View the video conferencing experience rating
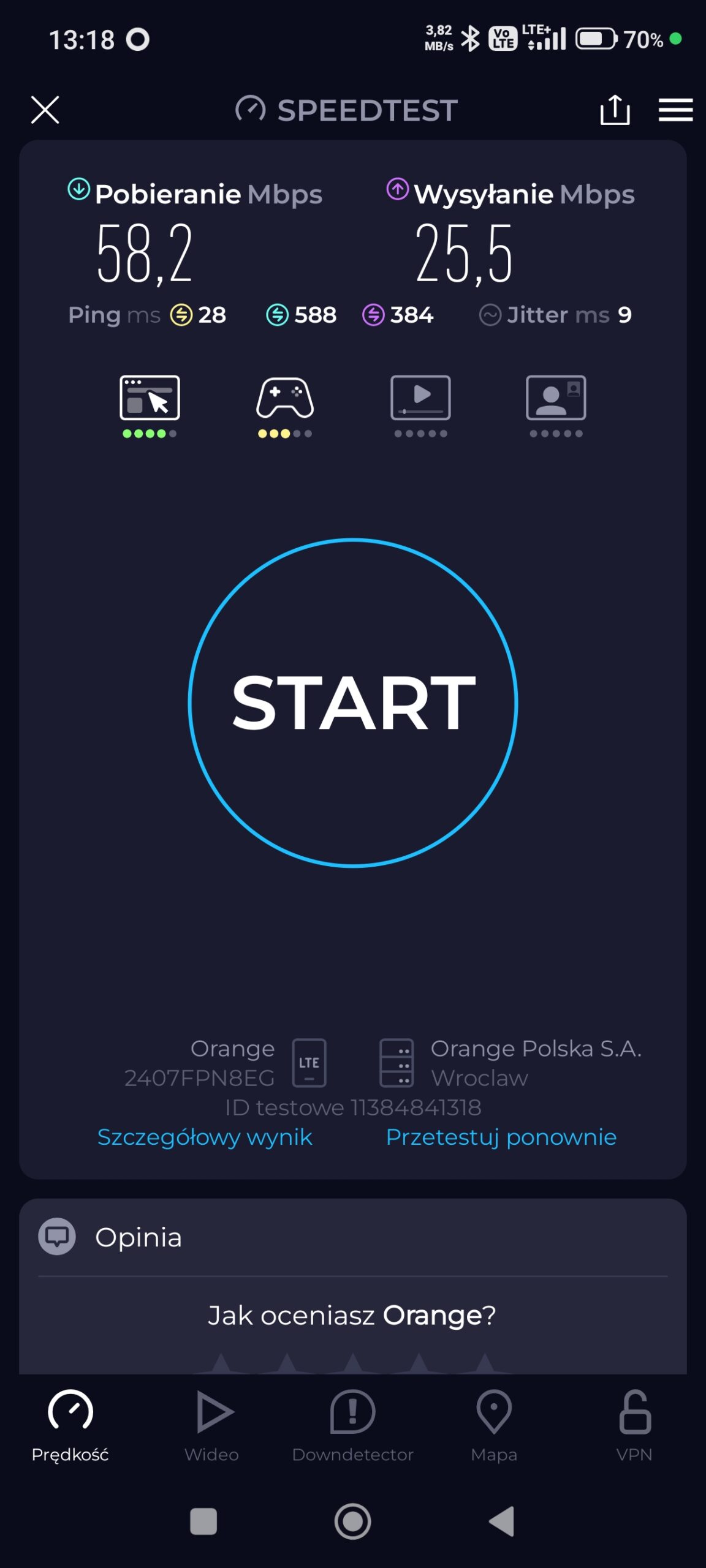706x1568 pixels. click(556, 405)
